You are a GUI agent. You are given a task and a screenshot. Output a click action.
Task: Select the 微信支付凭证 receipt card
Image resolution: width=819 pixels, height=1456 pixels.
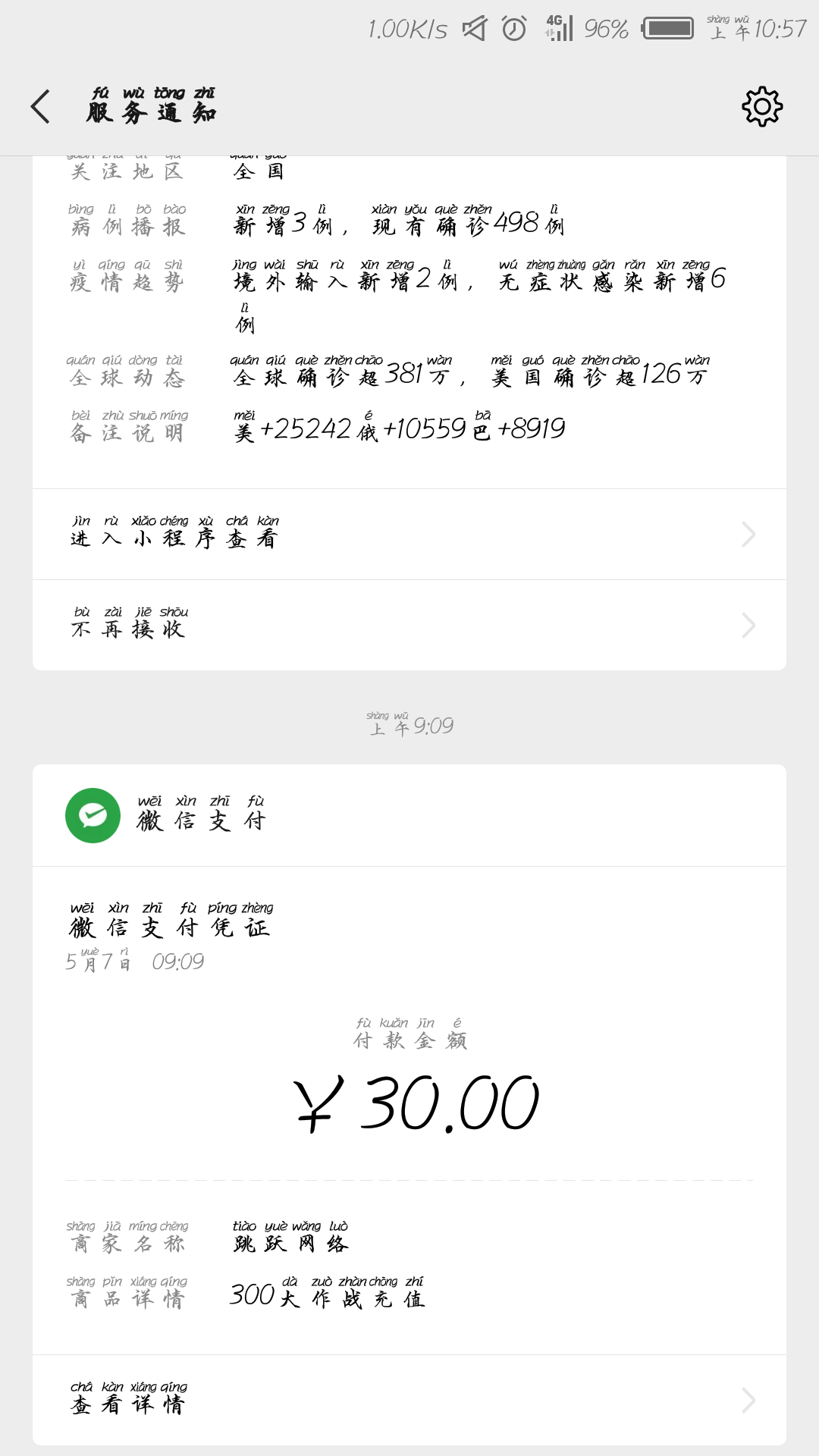click(x=170, y=927)
